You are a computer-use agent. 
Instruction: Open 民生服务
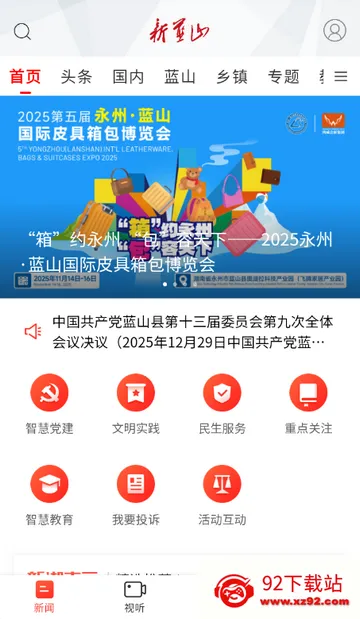[x=222, y=404]
